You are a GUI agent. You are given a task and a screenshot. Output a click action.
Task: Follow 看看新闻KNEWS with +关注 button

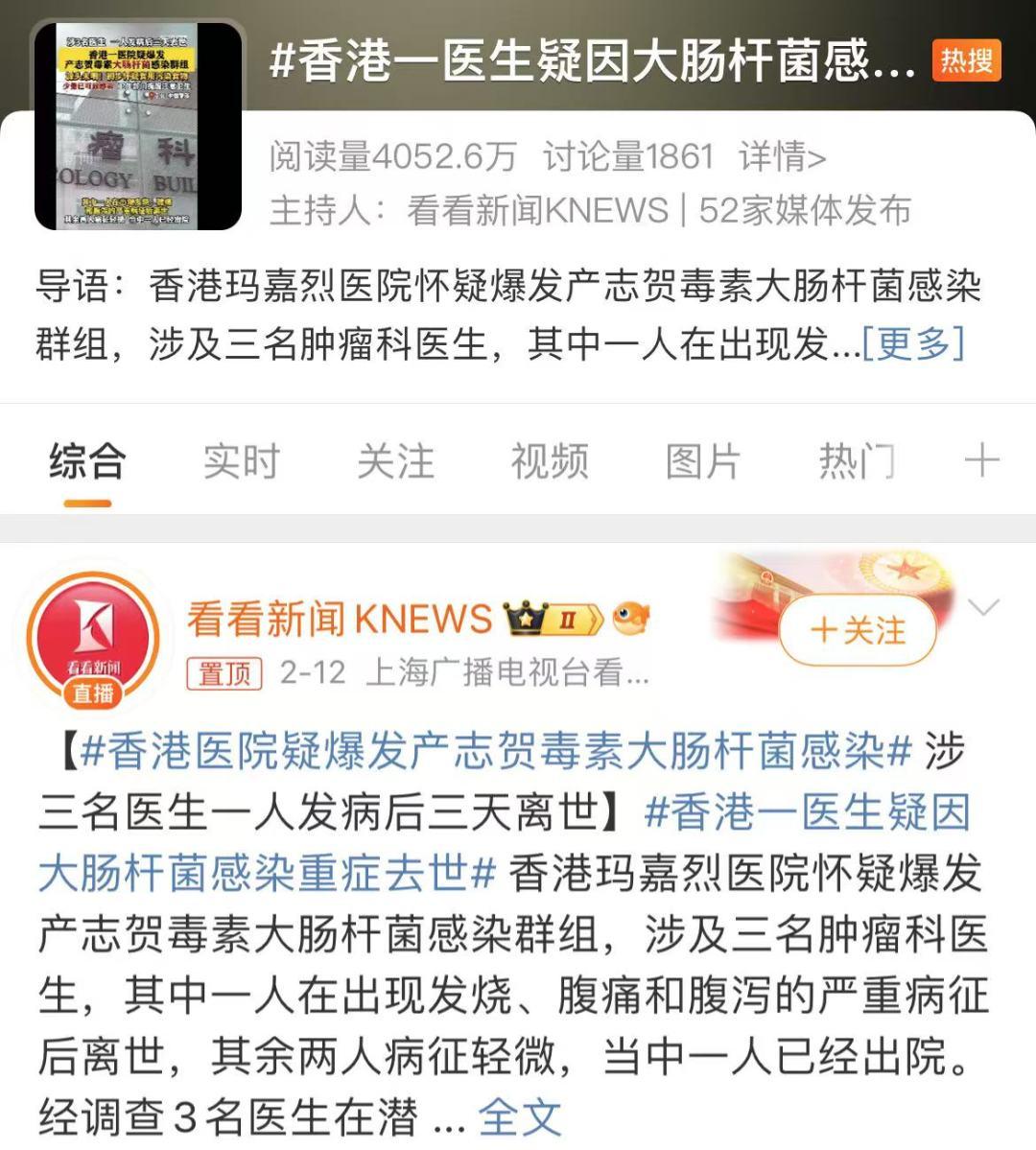coord(857,631)
